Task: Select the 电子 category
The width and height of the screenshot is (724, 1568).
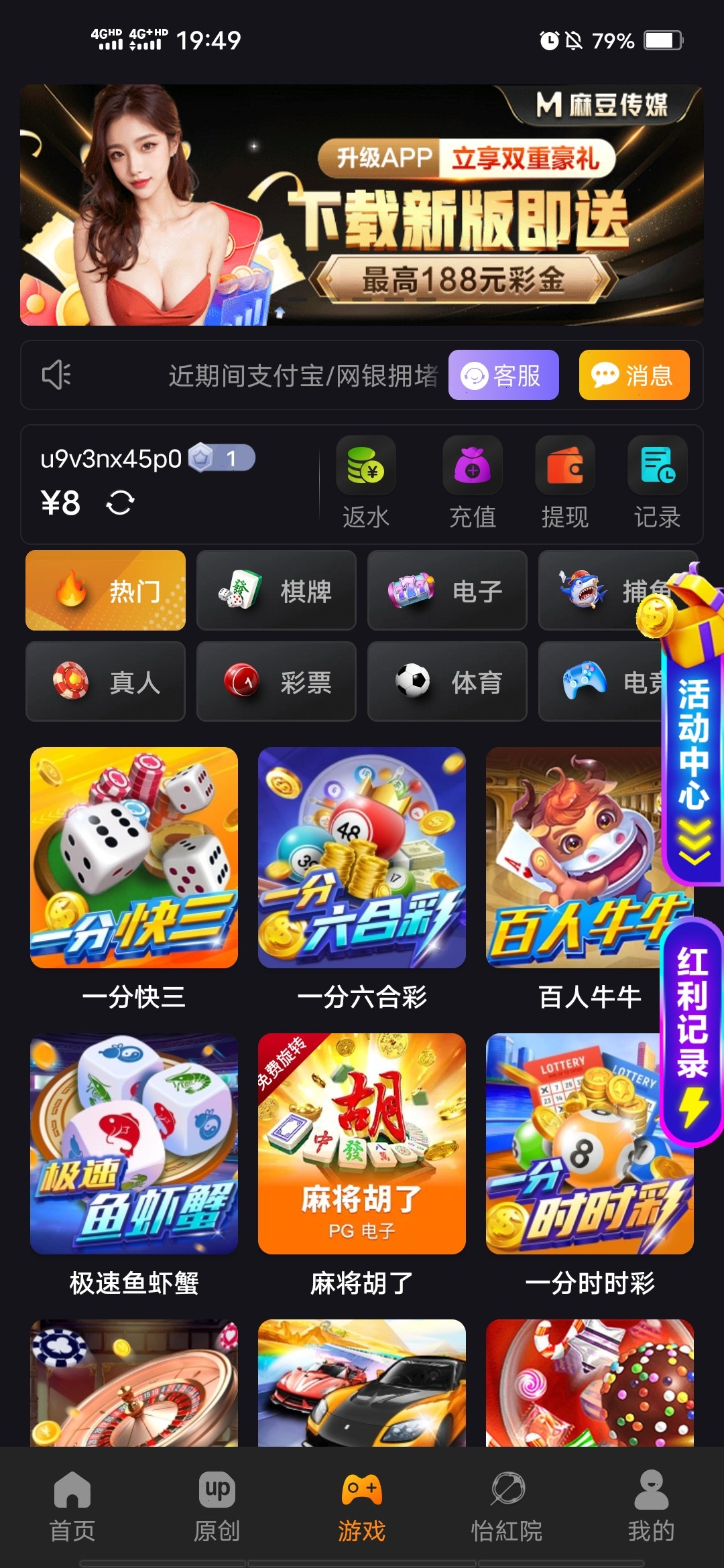Action: click(447, 590)
